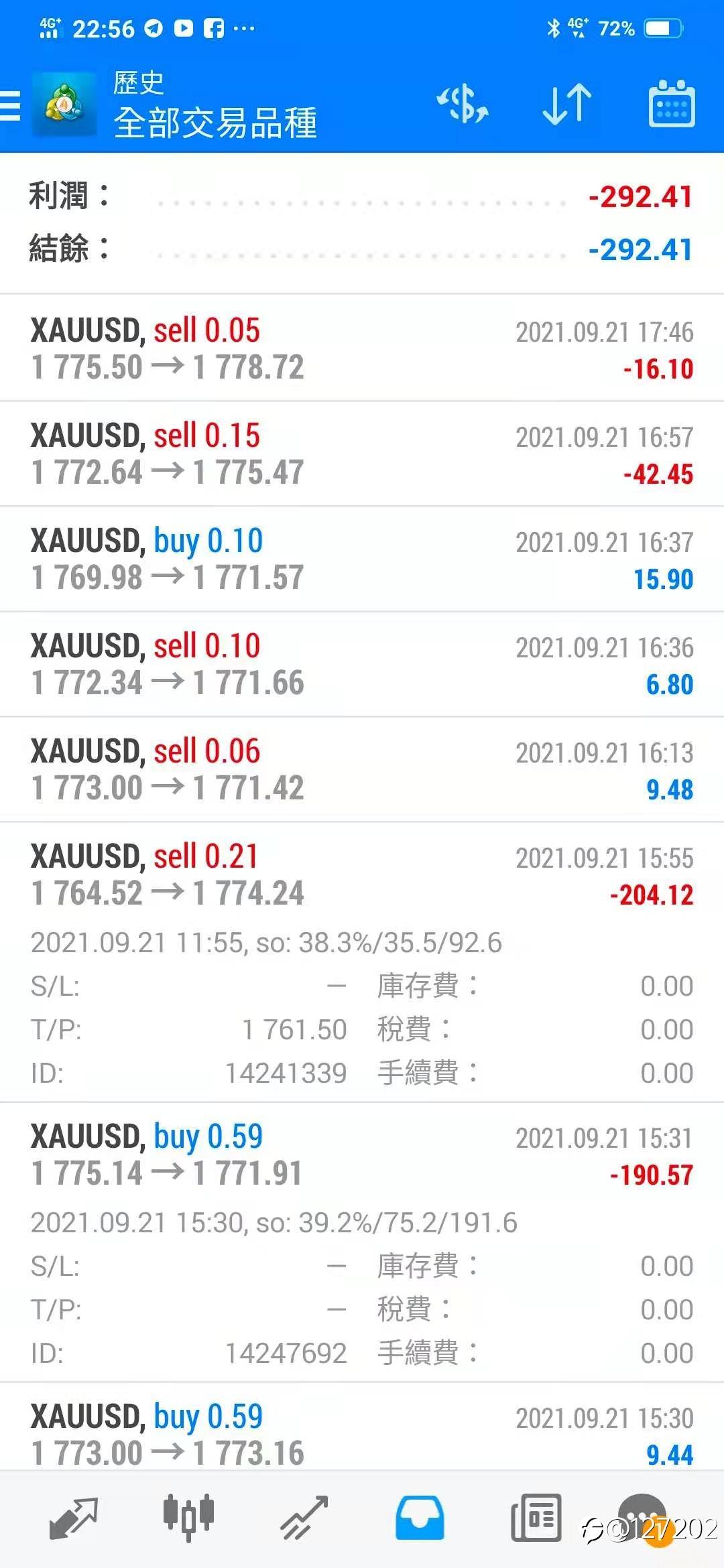Collapse the sell 0.21 trade details
The image size is (724, 1568).
click(x=362, y=874)
